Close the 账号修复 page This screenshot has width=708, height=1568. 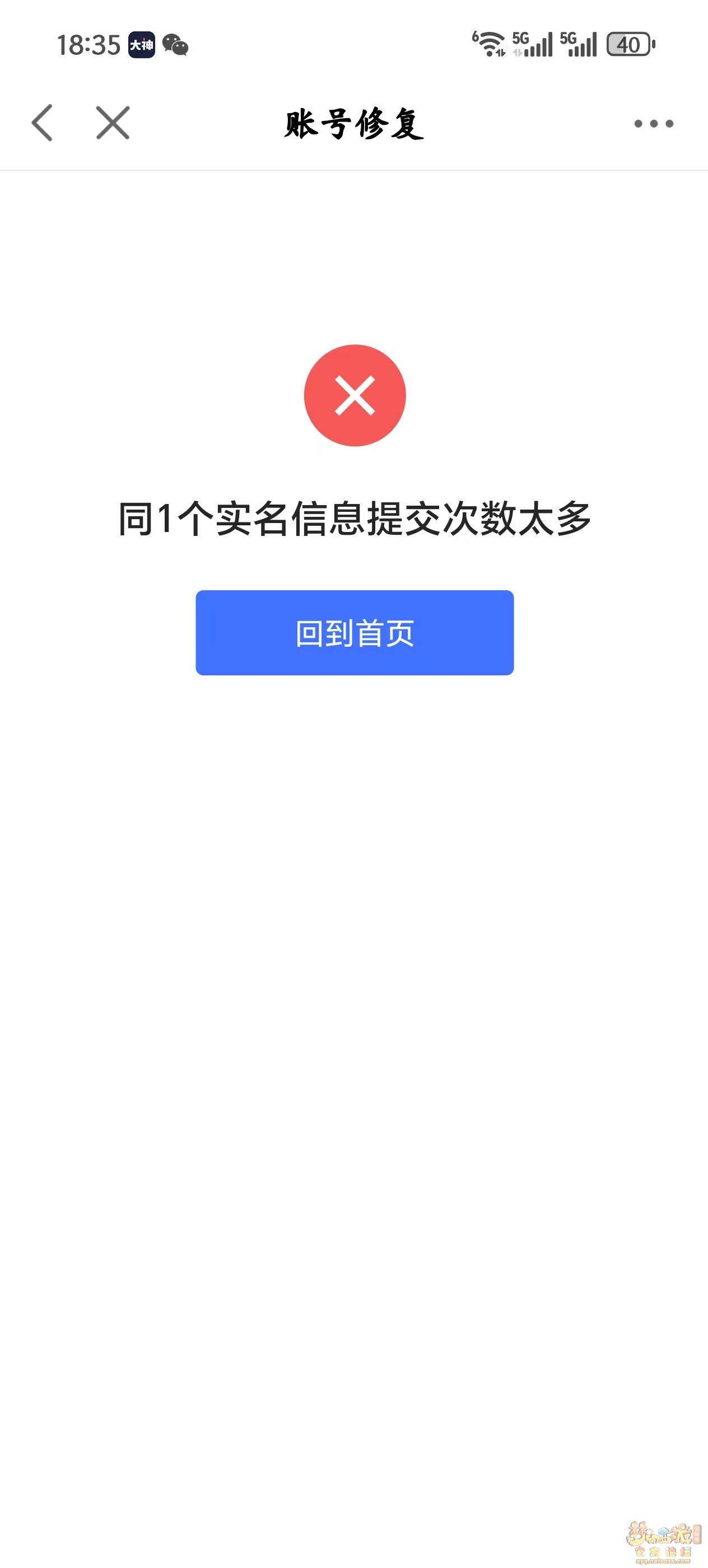113,123
